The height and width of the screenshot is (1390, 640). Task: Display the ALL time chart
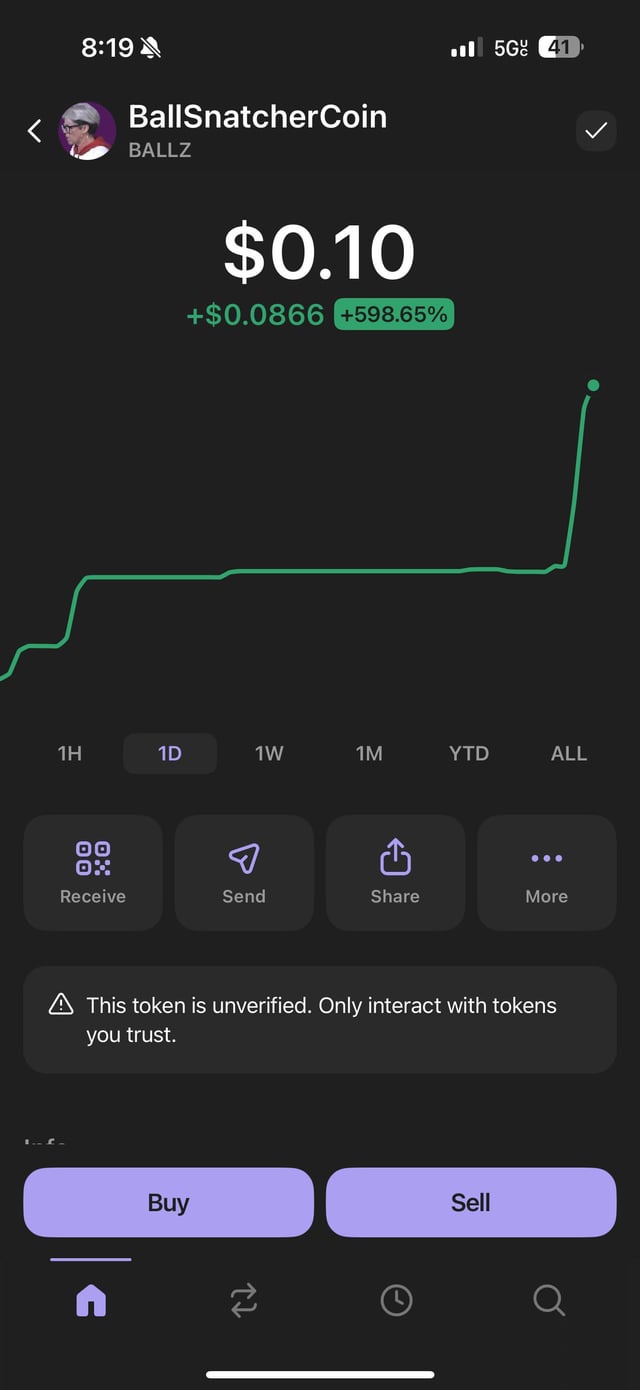click(x=568, y=754)
